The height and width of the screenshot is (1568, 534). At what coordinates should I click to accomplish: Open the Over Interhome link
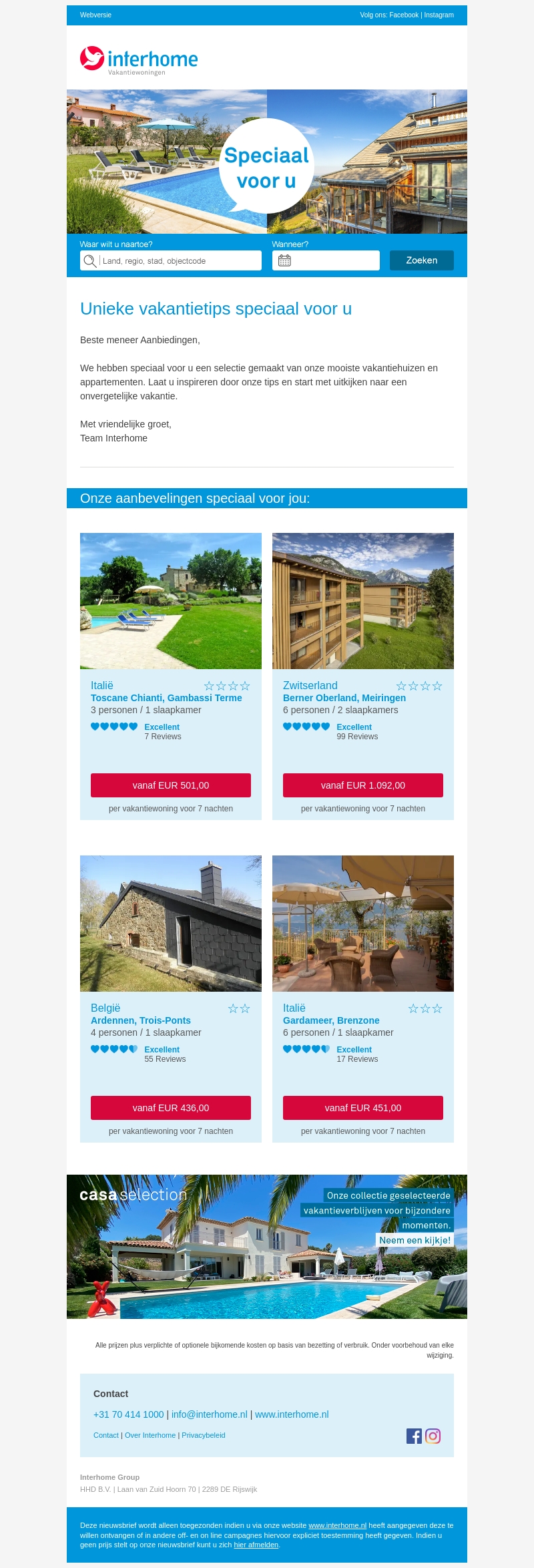tap(150, 1435)
